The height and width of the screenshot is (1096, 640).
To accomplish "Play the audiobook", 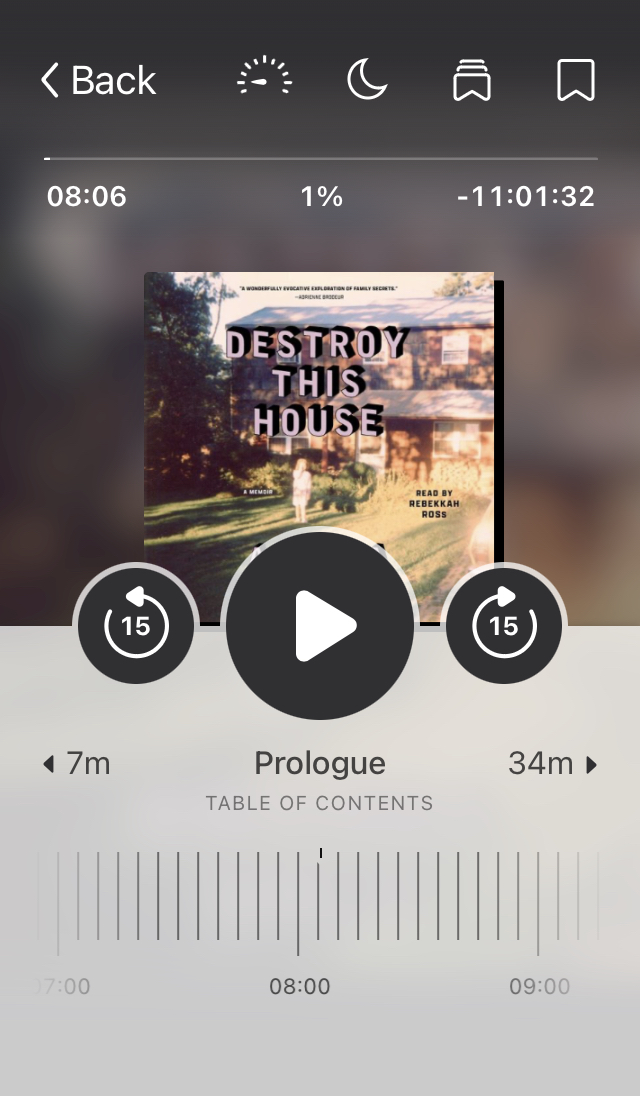I will point(320,626).
